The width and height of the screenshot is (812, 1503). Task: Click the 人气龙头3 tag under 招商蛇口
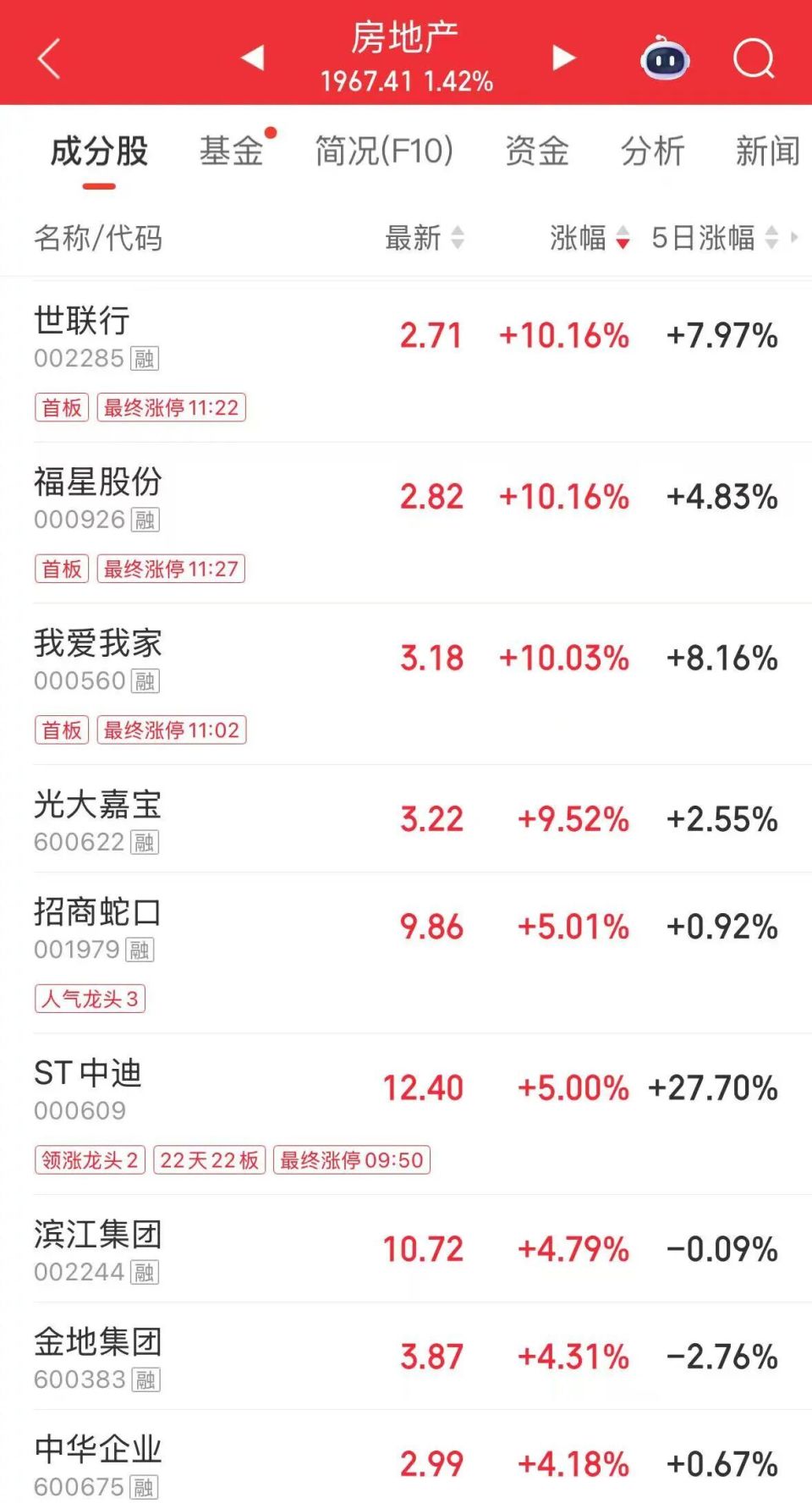(89, 999)
